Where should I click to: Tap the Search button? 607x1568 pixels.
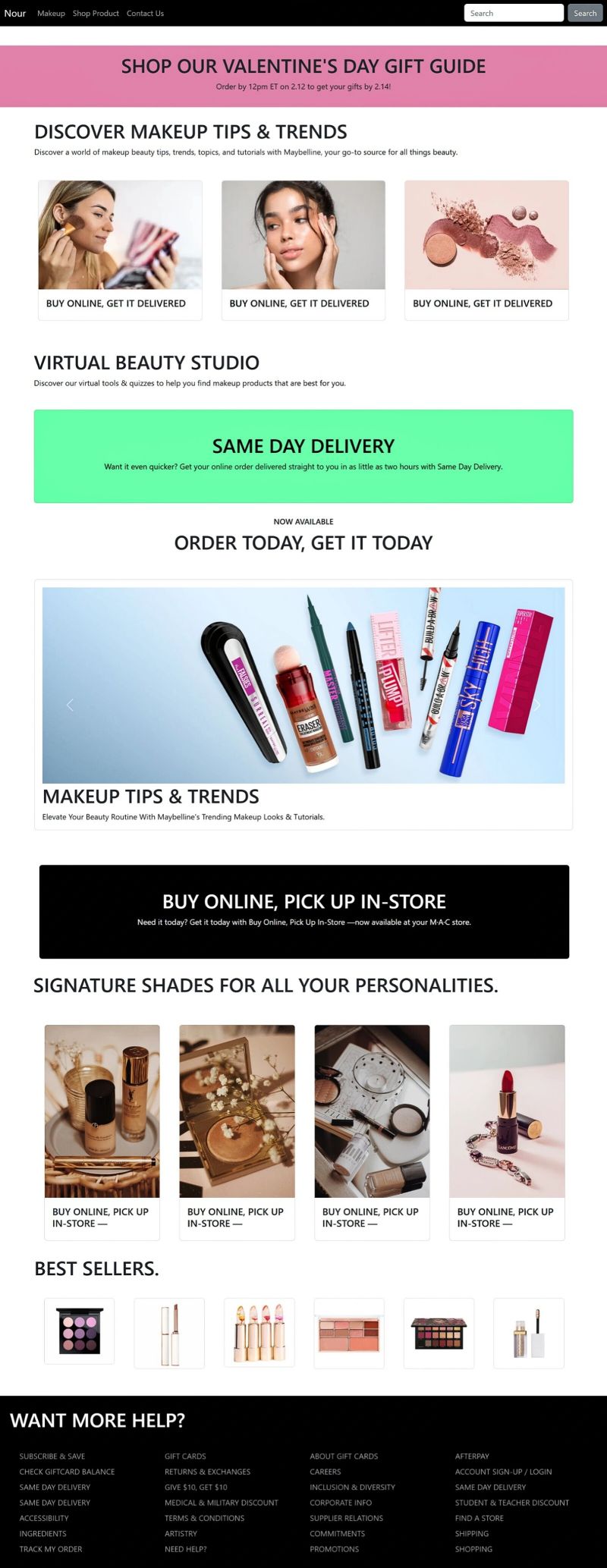584,13
